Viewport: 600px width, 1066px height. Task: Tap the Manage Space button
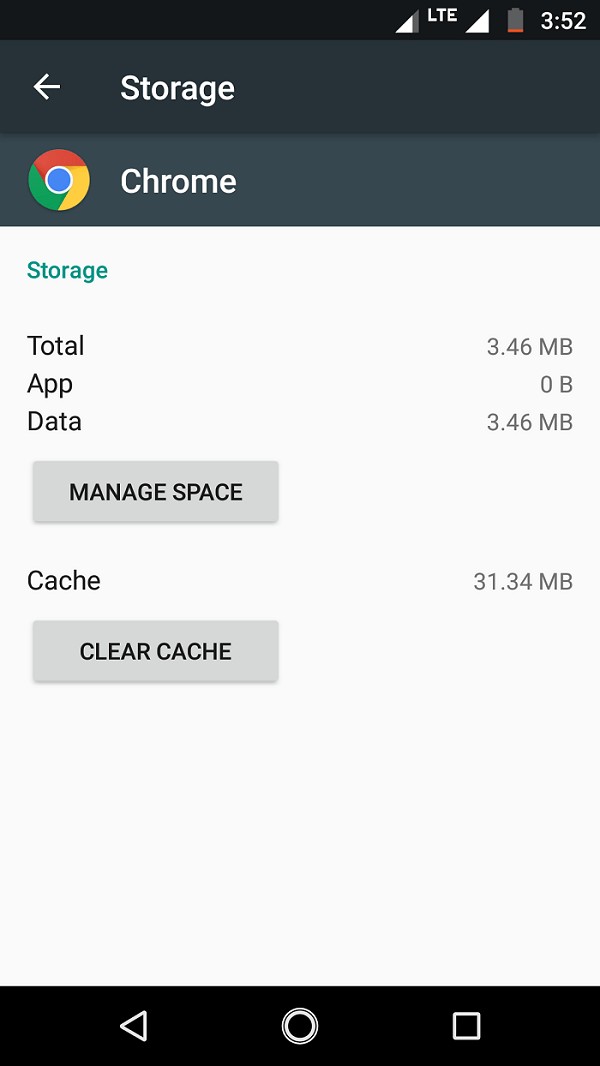point(155,492)
